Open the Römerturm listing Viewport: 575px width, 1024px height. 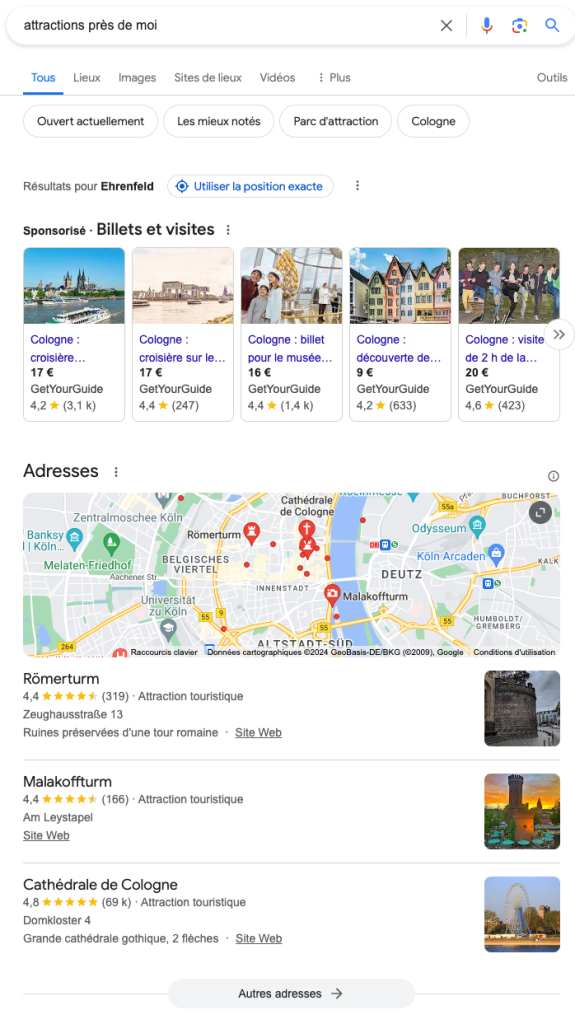(x=61, y=679)
